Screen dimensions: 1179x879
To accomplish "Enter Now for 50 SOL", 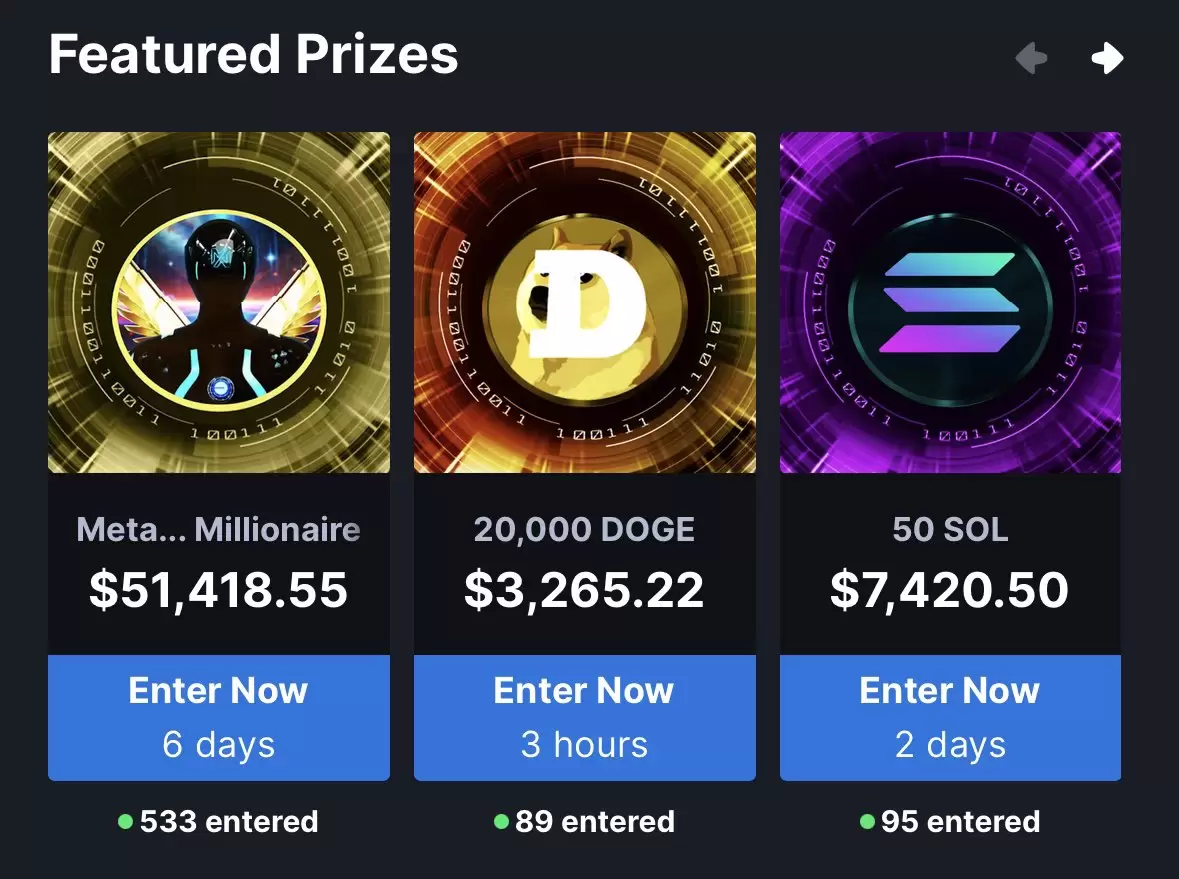I will pos(950,716).
